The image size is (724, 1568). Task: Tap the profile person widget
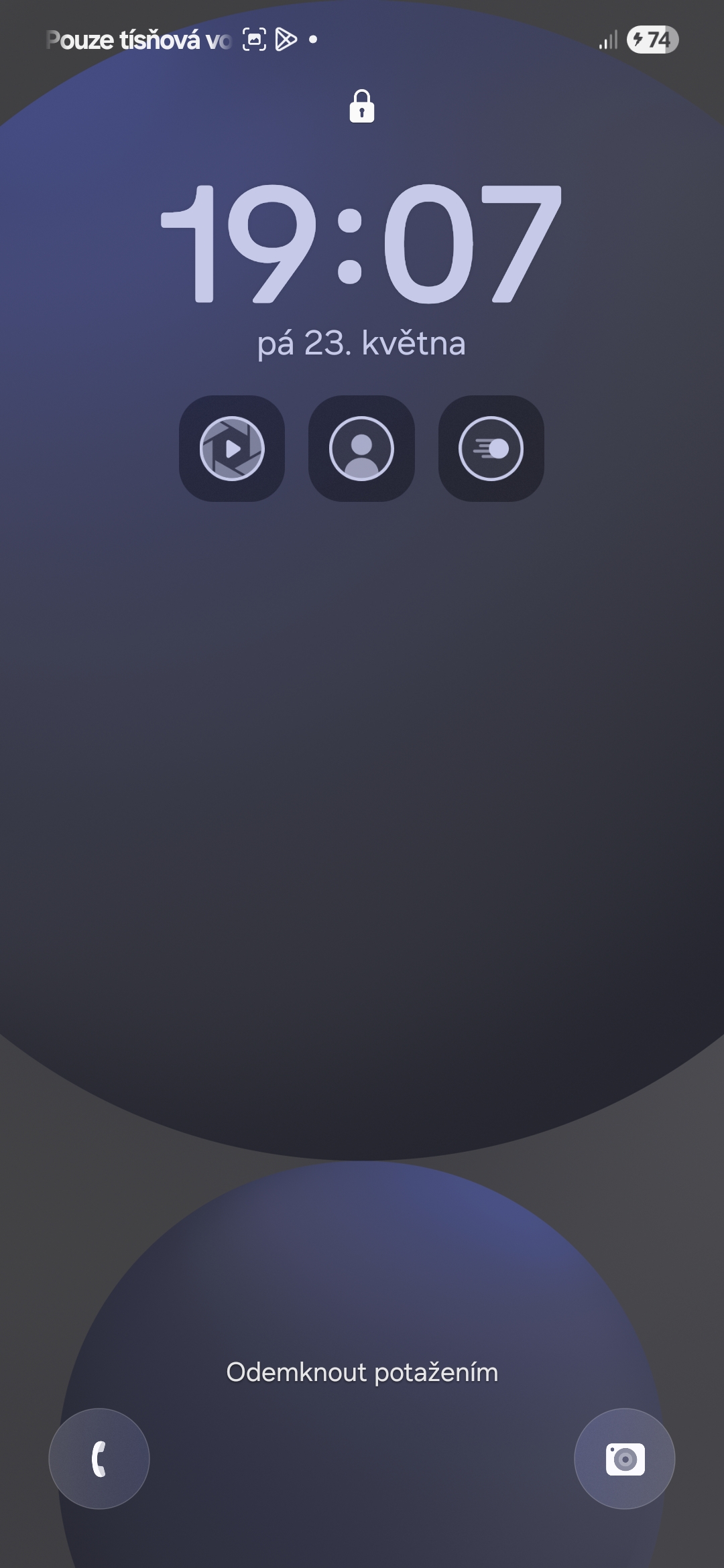click(361, 448)
